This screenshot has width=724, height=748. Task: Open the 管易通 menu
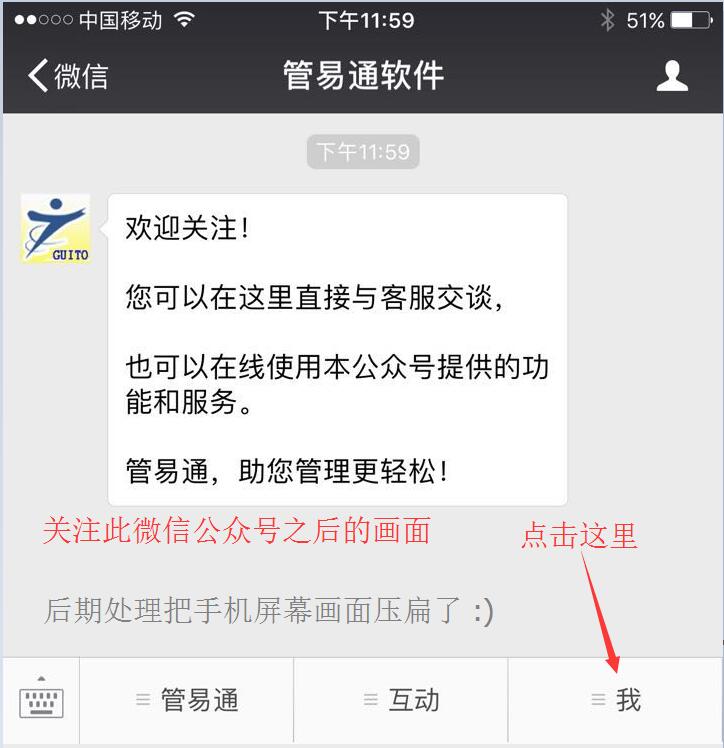coord(188,700)
